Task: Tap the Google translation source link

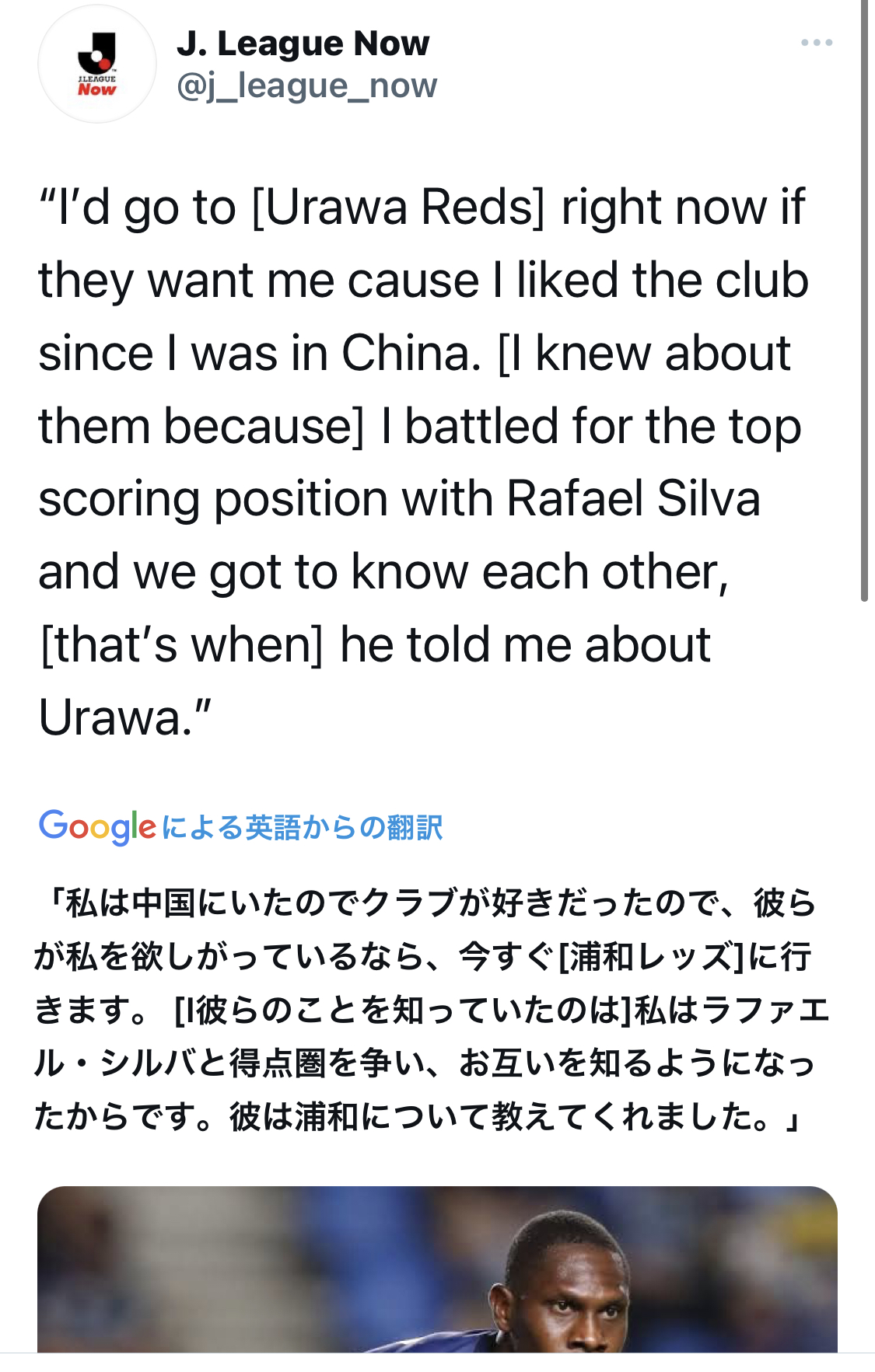Action: (241, 826)
